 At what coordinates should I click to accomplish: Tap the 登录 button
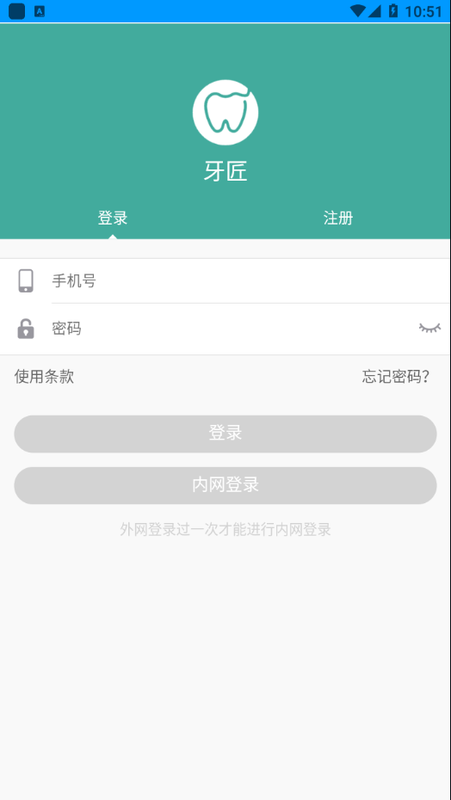(x=225, y=434)
